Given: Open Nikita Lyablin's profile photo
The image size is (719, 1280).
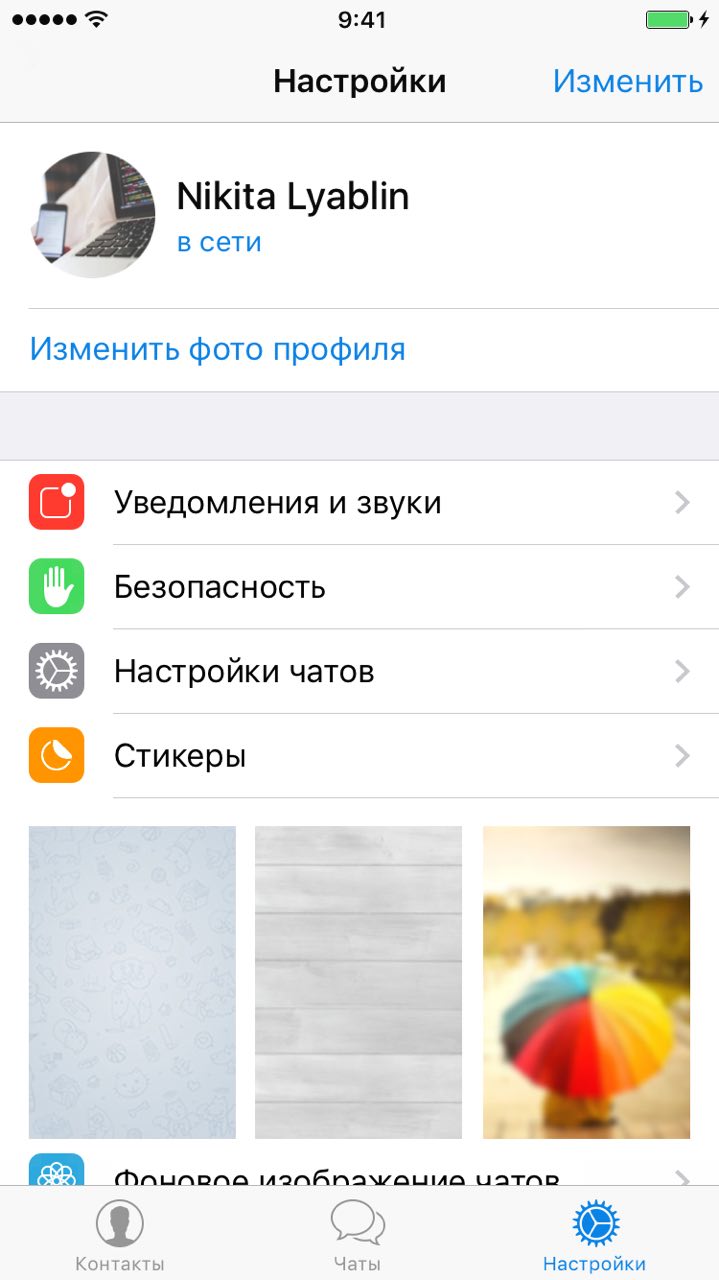Looking at the screenshot, I should [x=92, y=214].
